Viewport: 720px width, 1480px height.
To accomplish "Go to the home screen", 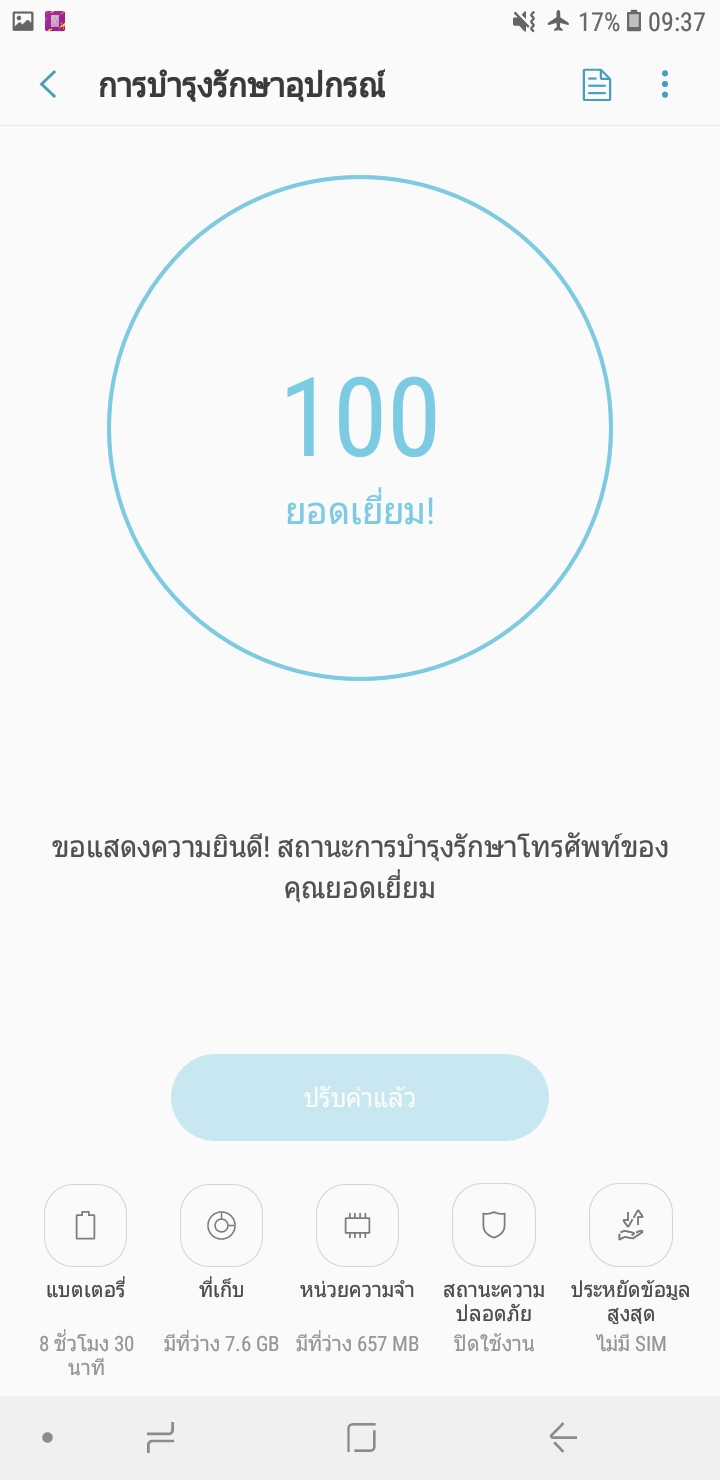I will click(361, 1438).
